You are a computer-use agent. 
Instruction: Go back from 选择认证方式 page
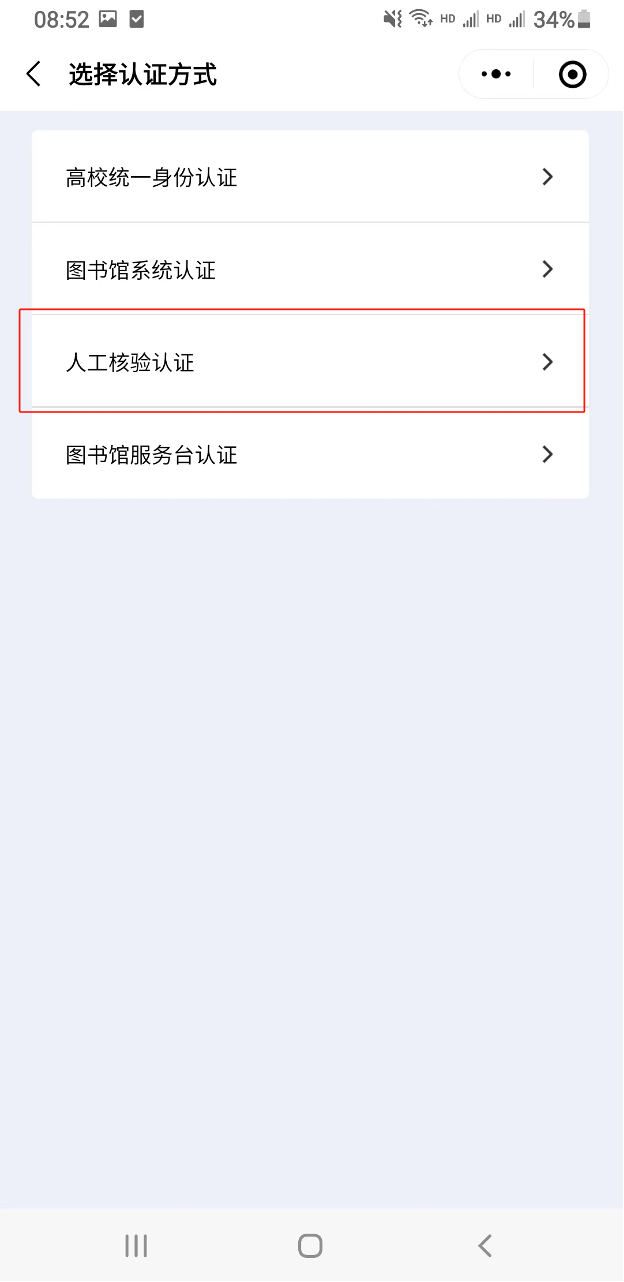(34, 74)
